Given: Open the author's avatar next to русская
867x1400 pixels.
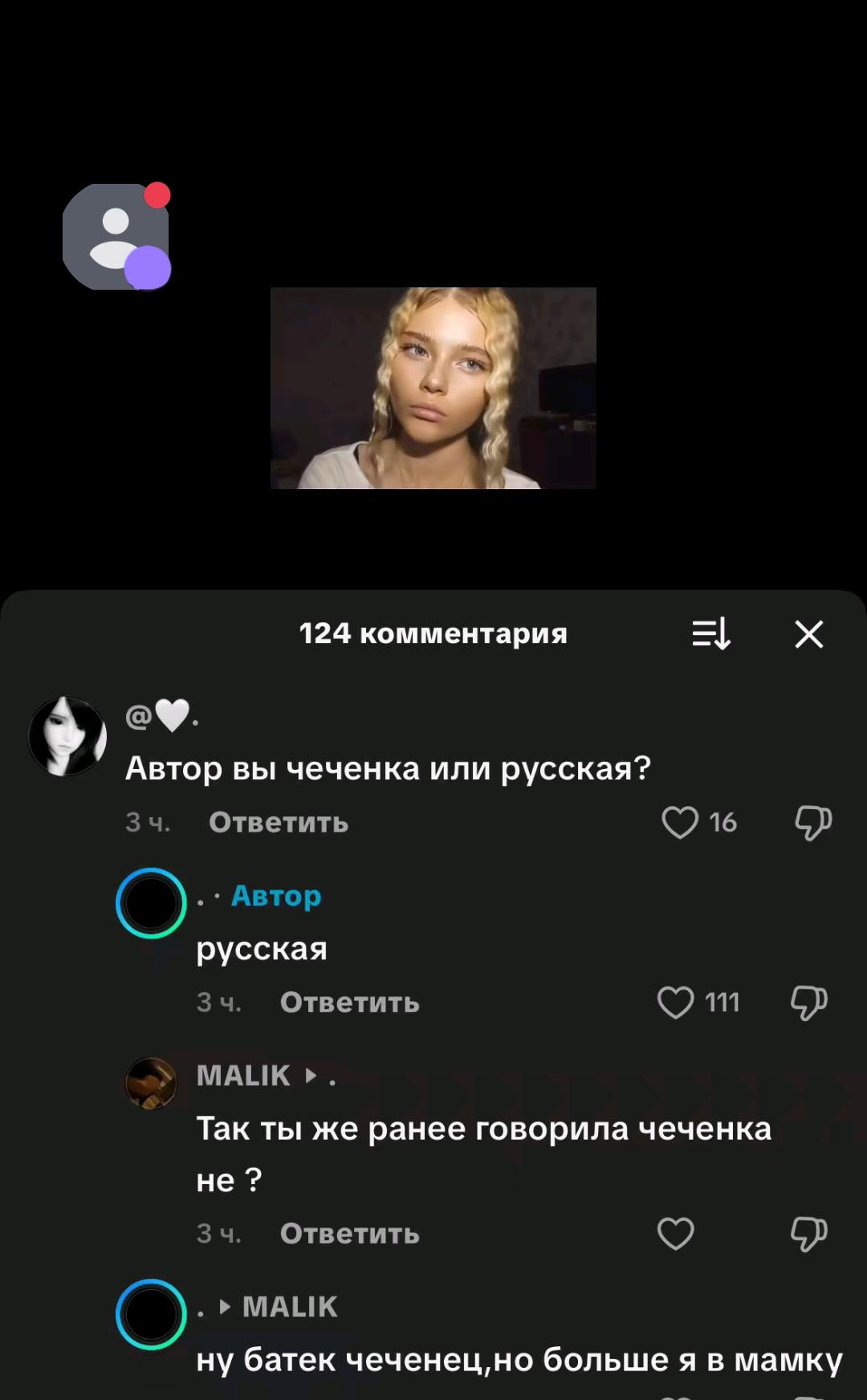Looking at the screenshot, I should tap(151, 903).
